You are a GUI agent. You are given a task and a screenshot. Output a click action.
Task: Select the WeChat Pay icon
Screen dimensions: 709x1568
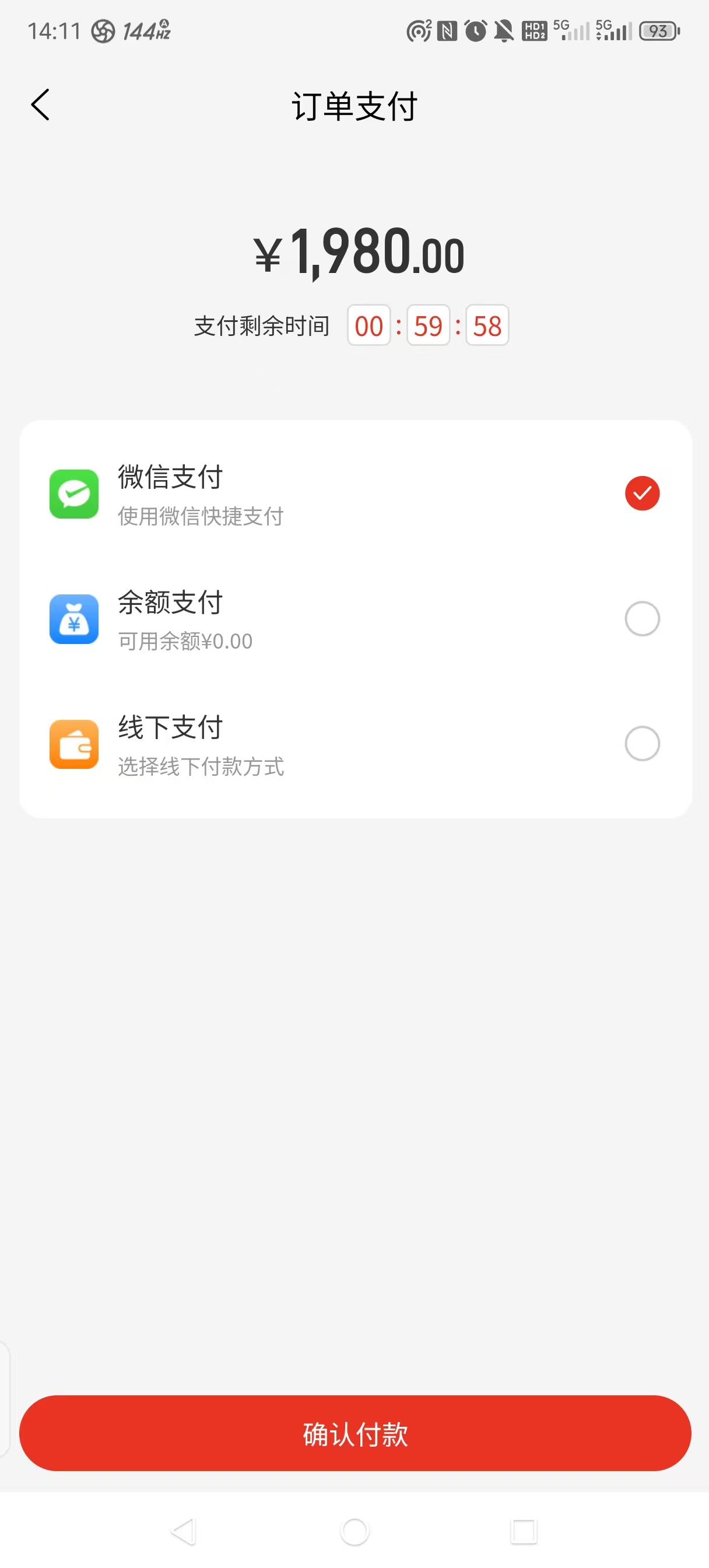click(x=73, y=494)
